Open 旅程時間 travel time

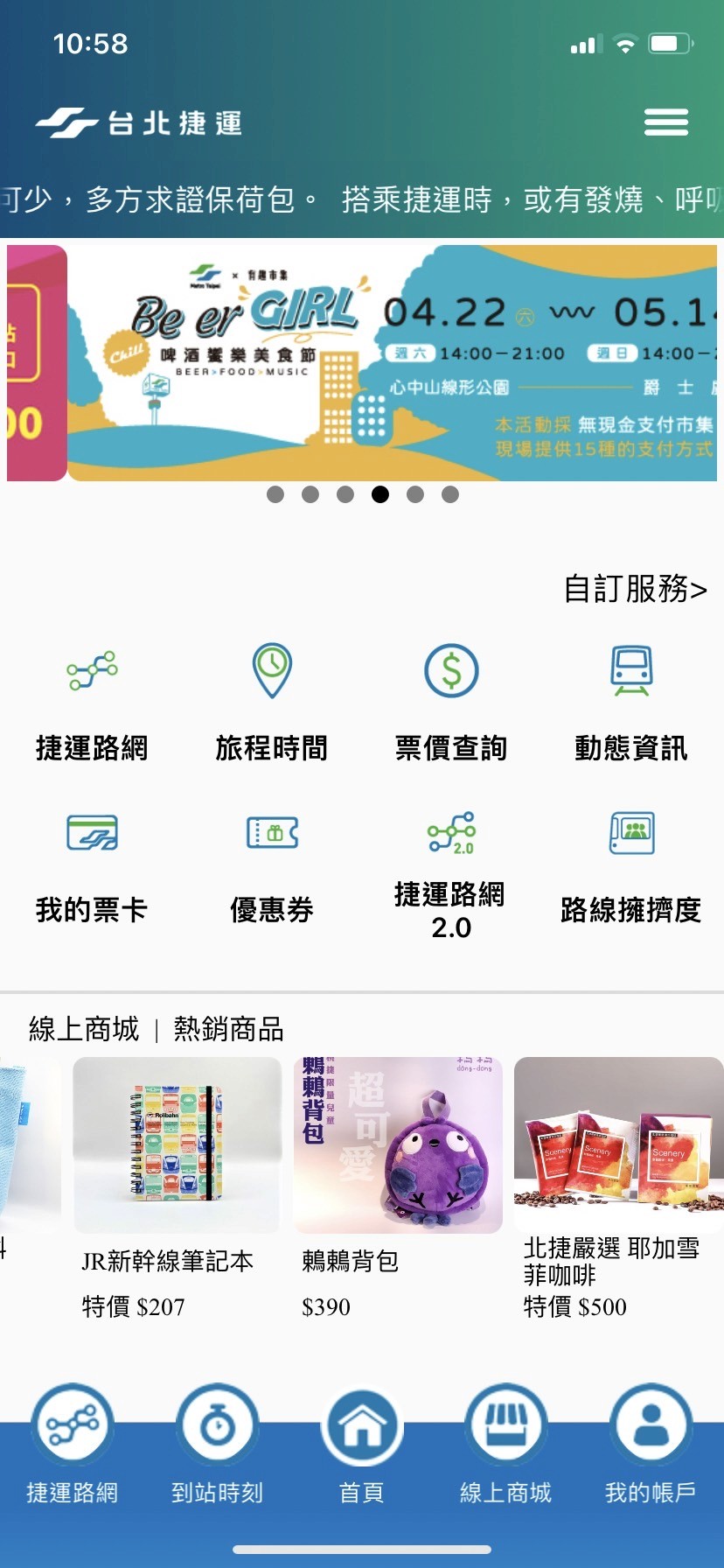(271, 702)
